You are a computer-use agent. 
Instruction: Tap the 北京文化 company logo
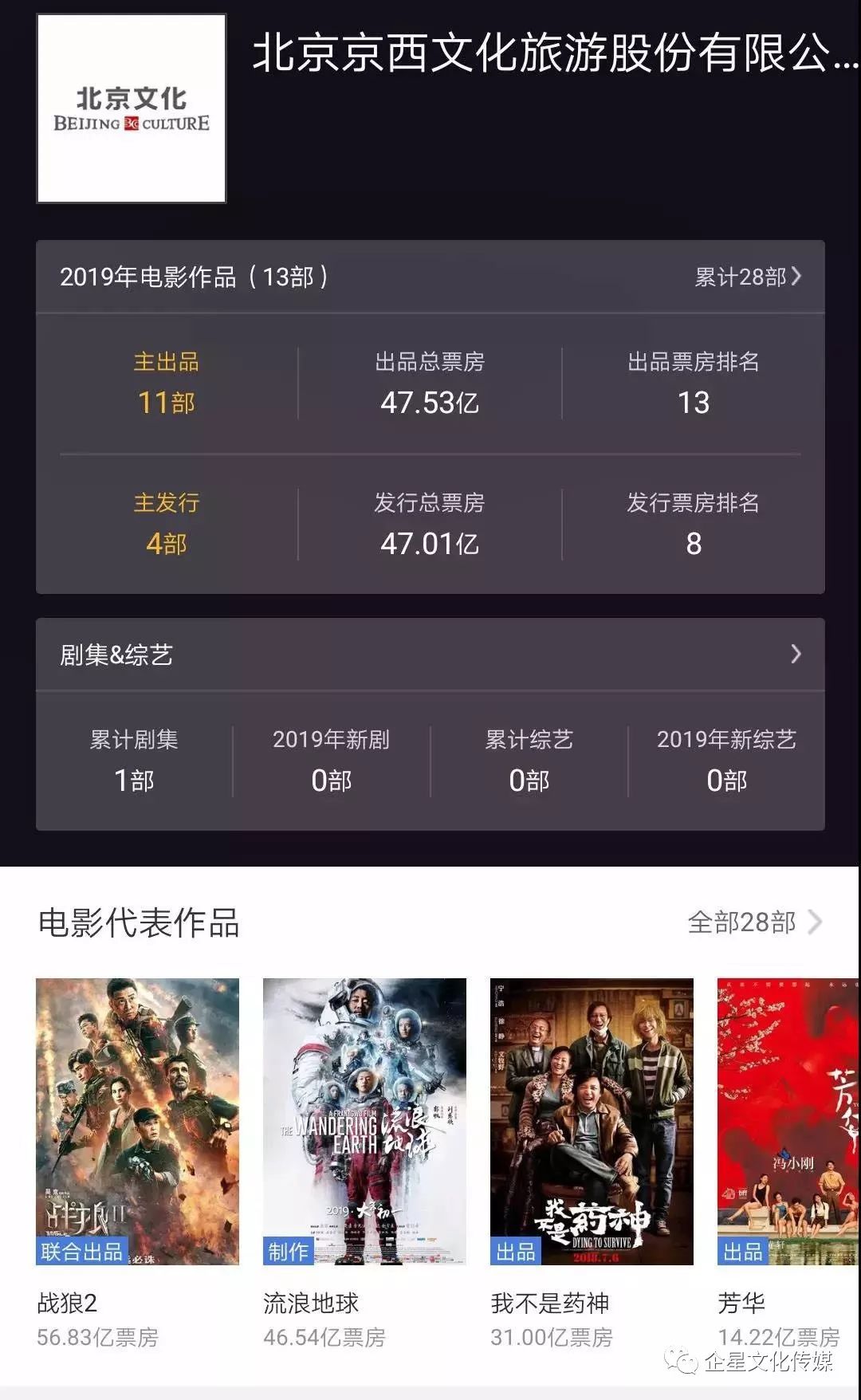pos(132,108)
